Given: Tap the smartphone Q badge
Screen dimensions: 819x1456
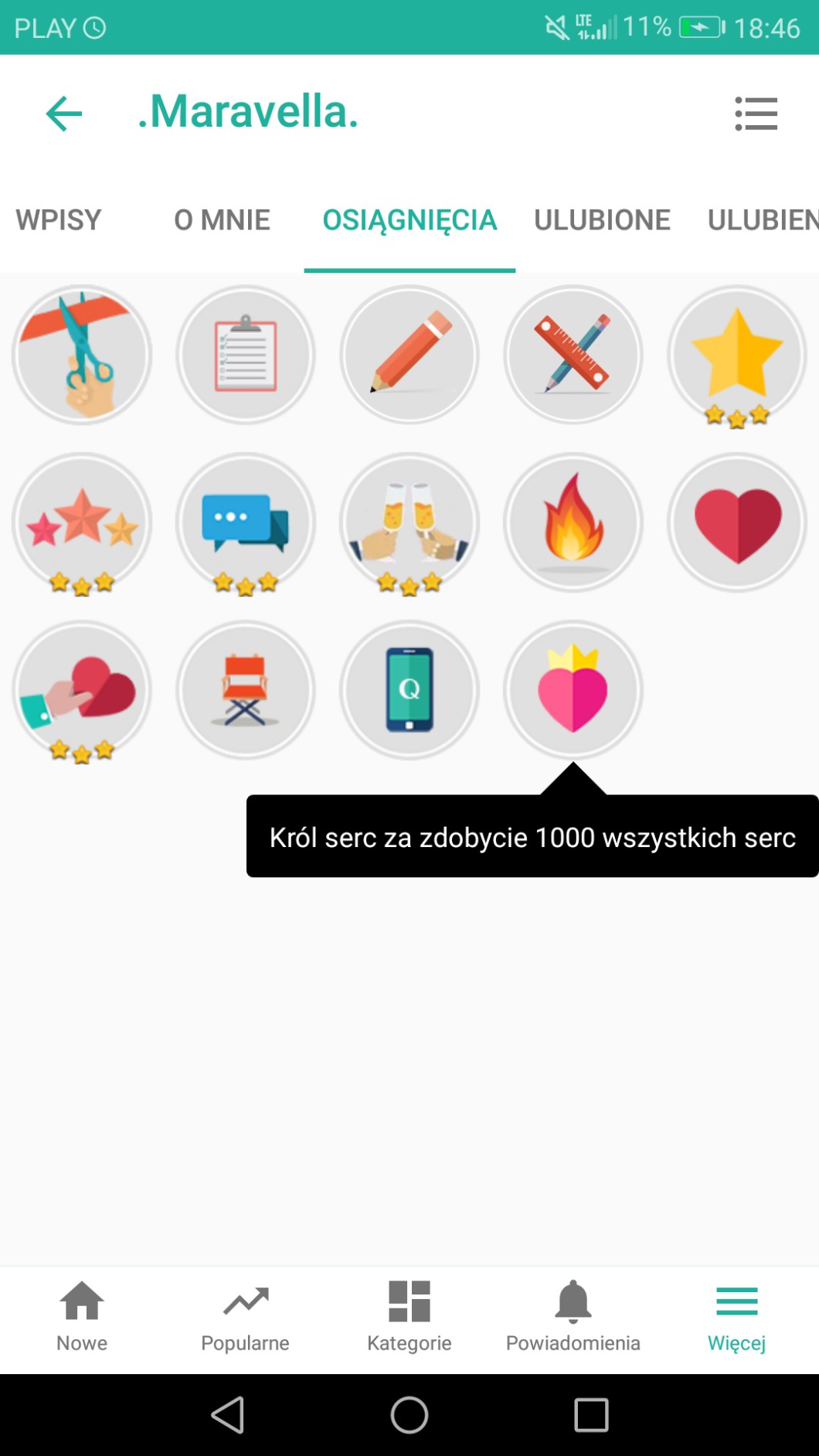Looking at the screenshot, I should (409, 690).
